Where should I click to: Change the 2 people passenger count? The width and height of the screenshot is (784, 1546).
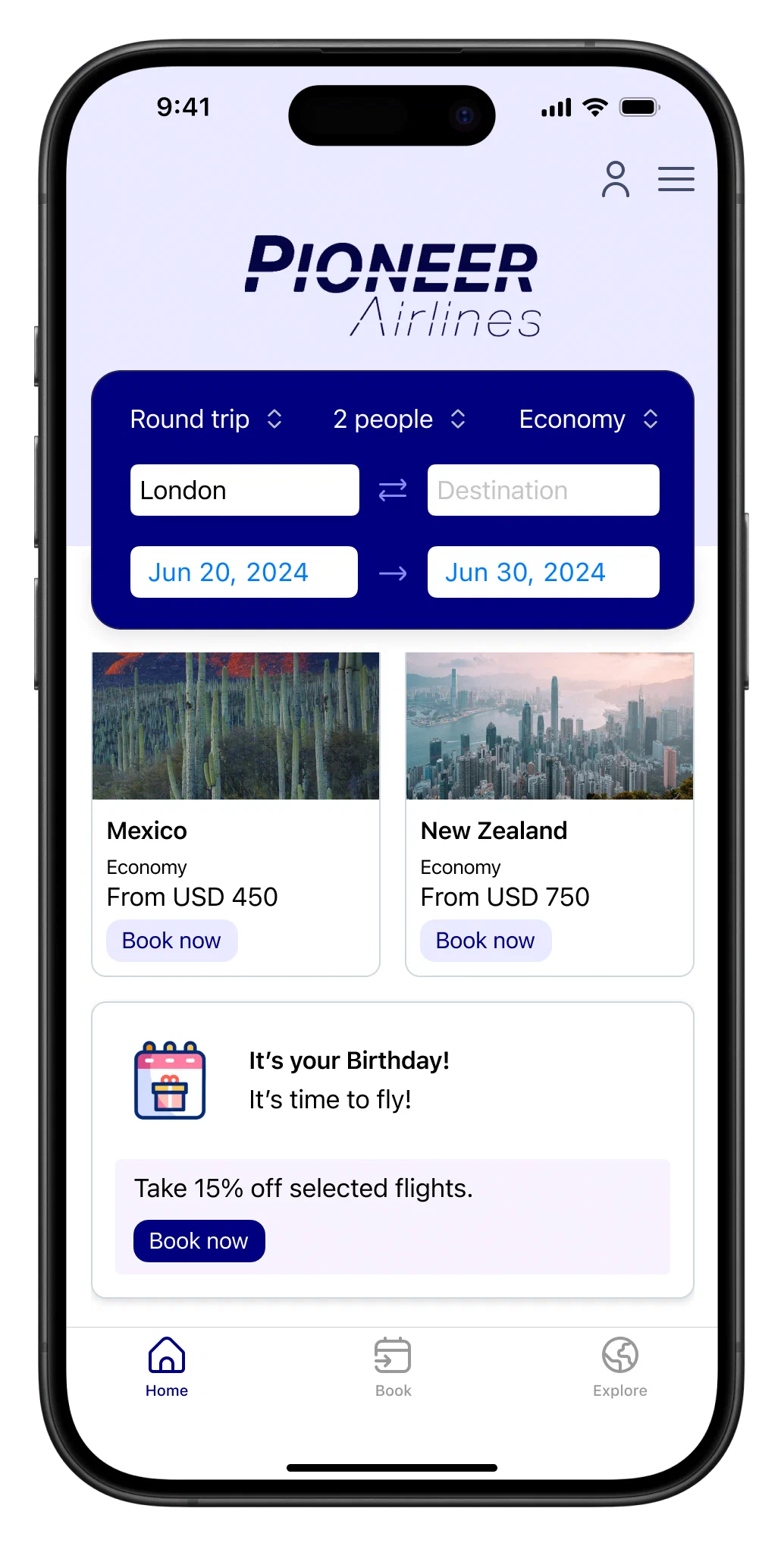pyautogui.click(x=399, y=419)
